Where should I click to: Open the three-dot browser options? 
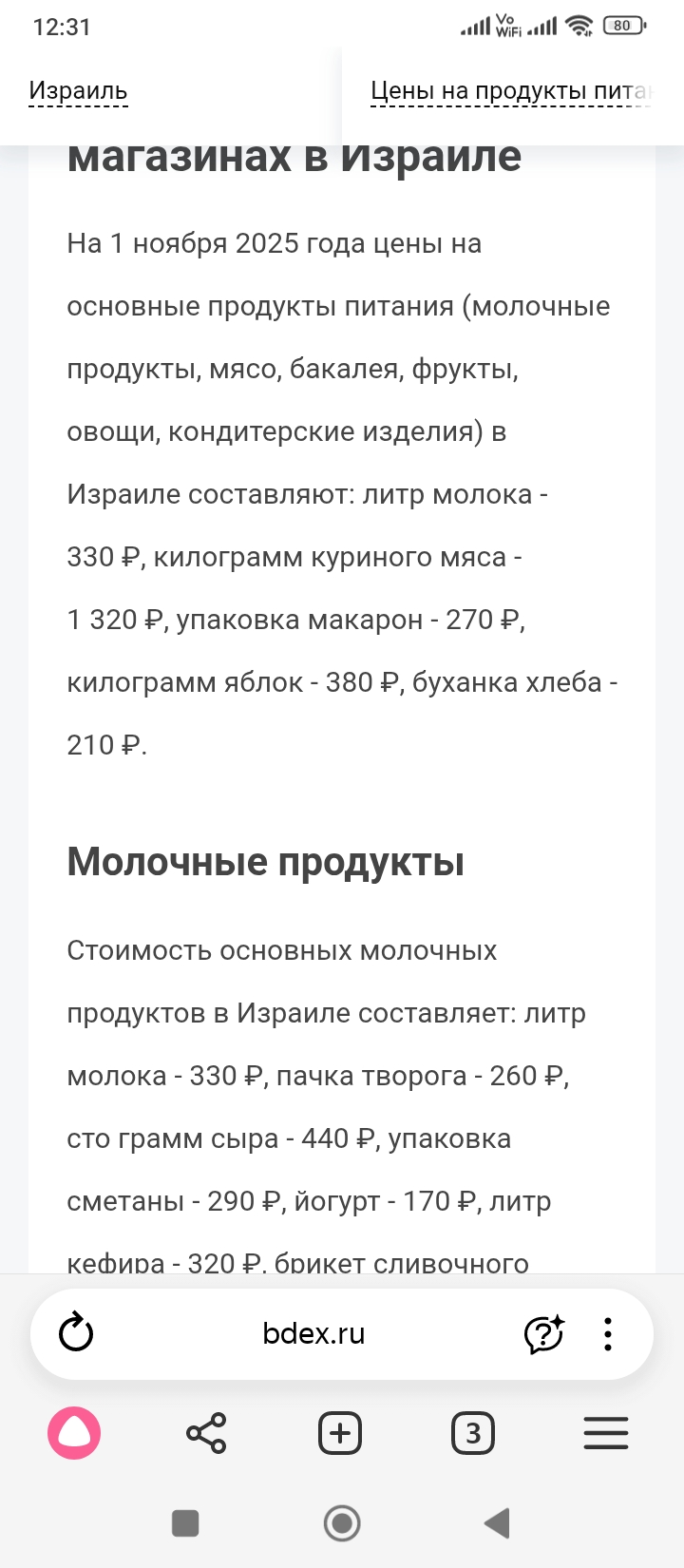pyautogui.click(x=608, y=1332)
